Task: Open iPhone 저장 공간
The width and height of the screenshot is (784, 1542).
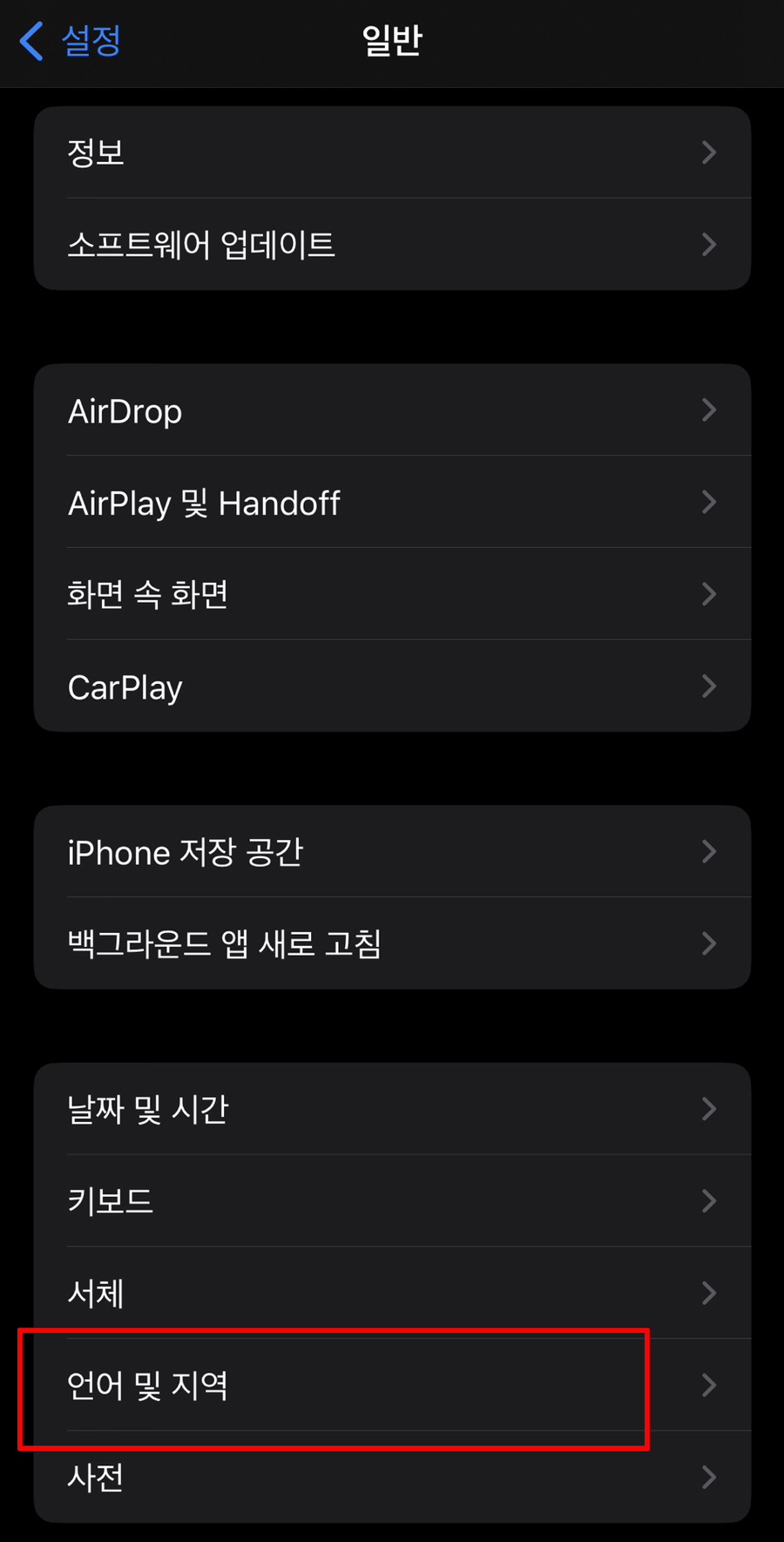Action: pyautogui.click(x=392, y=852)
